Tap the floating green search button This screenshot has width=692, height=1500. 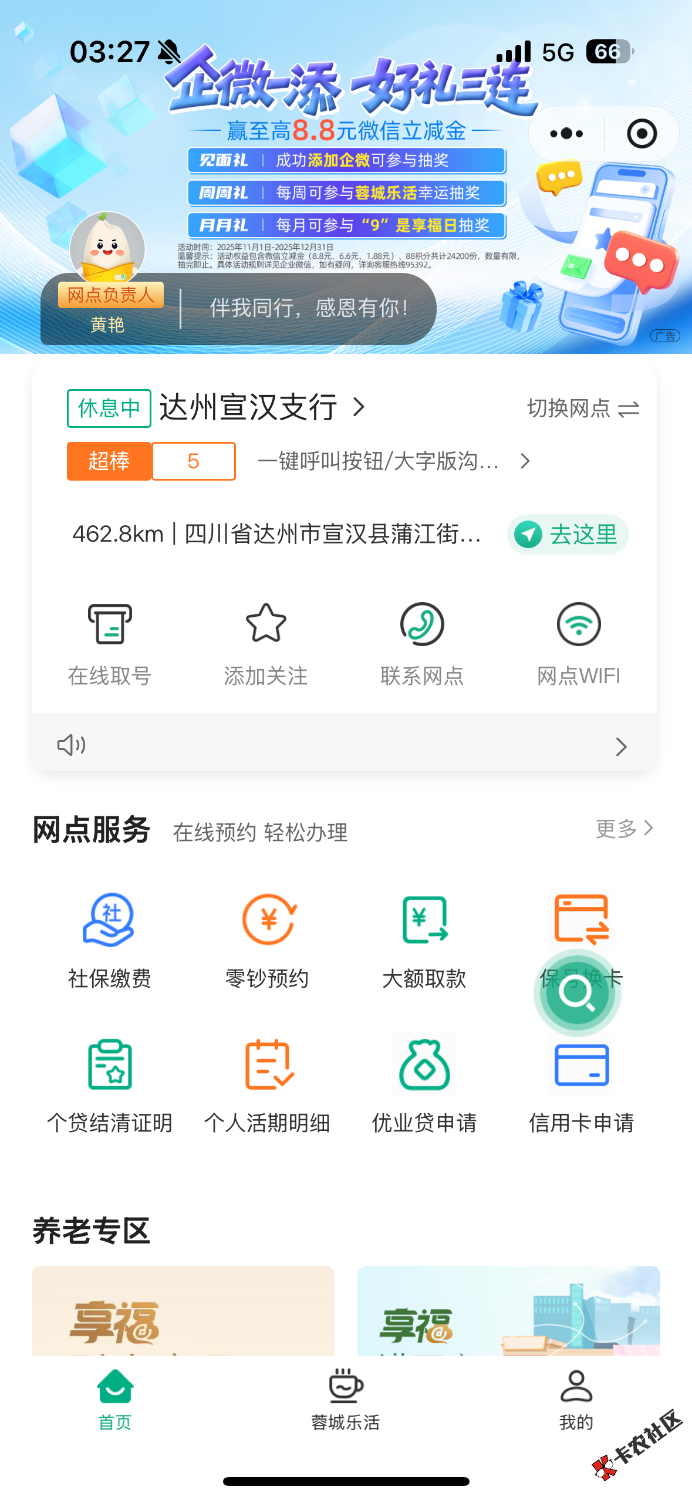[x=577, y=994]
